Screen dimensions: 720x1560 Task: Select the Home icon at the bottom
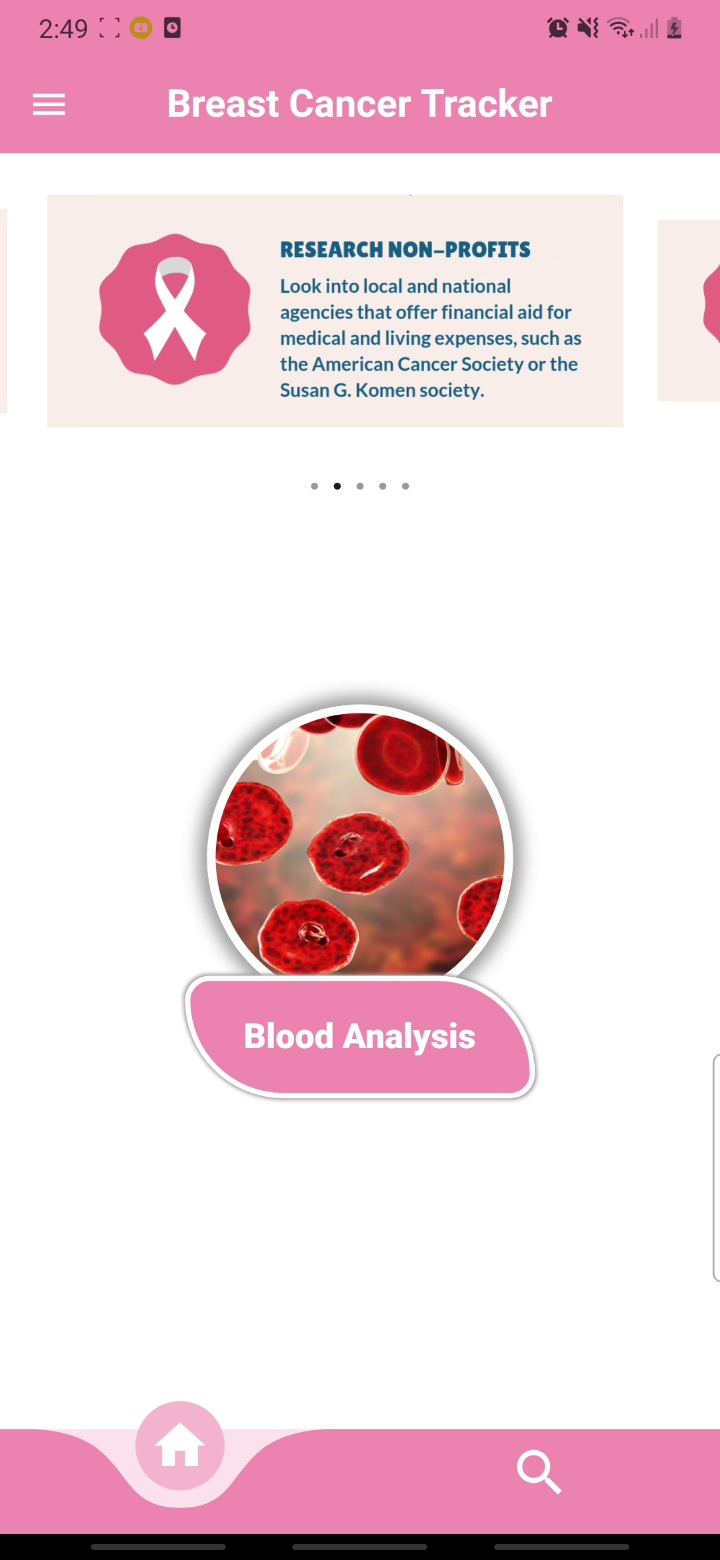(179, 1444)
